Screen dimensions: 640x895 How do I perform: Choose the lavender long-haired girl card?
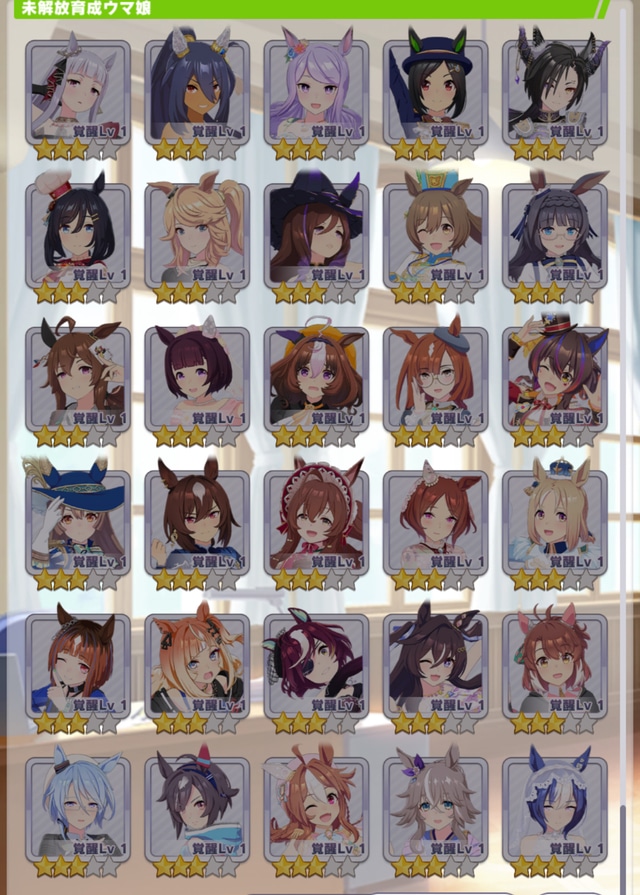pyautogui.click(x=316, y=91)
